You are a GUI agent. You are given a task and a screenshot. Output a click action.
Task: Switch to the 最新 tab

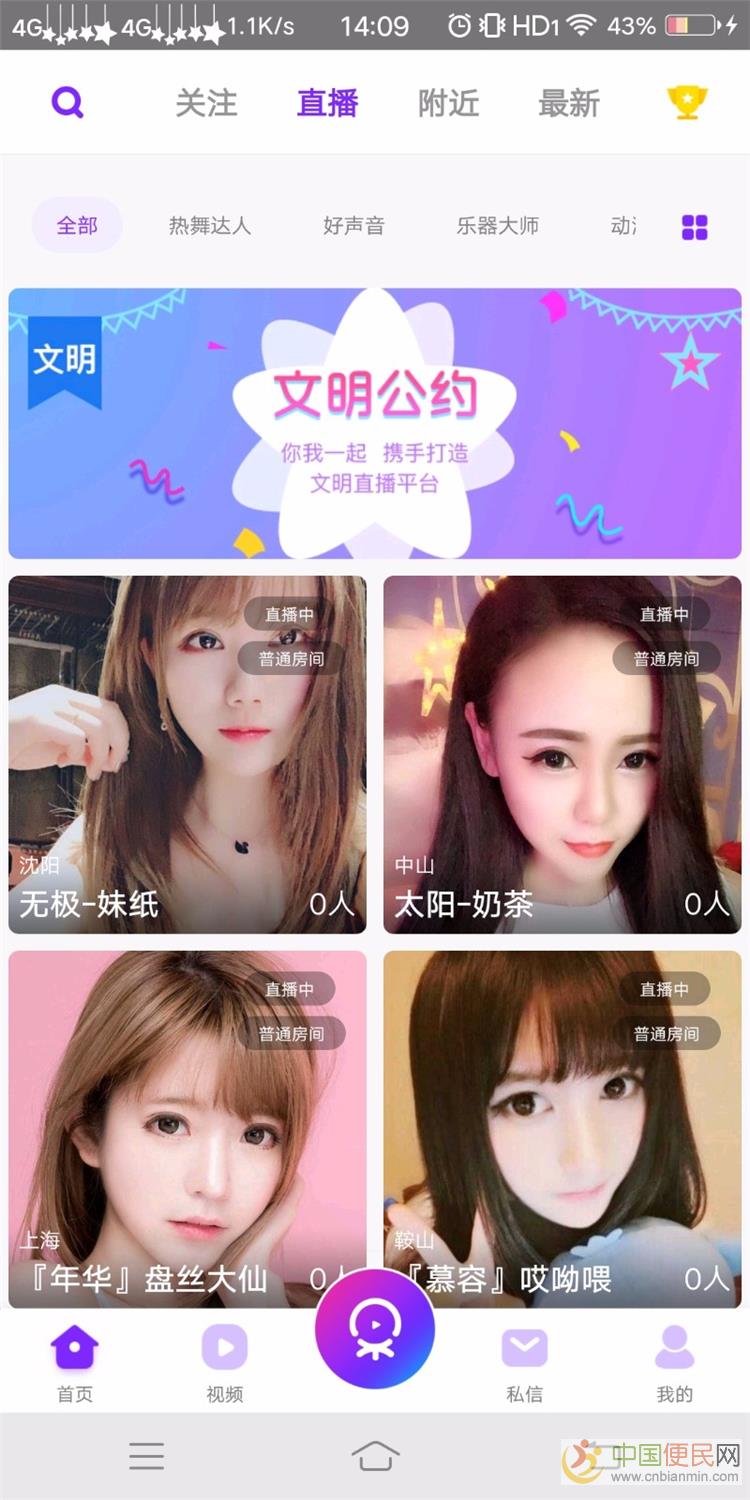point(568,103)
